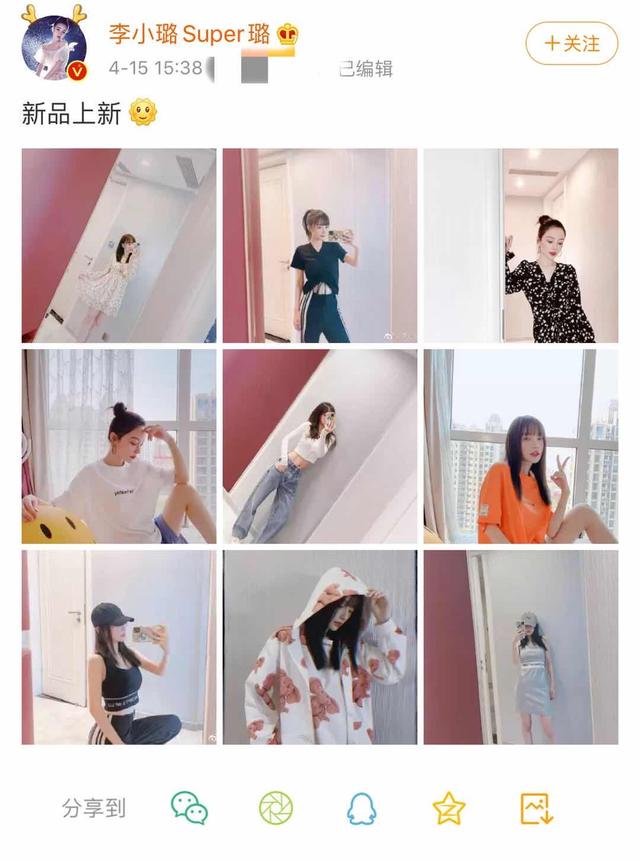Open the black floral dress photo
This screenshot has height=860, width=640.
click(520, 246)
